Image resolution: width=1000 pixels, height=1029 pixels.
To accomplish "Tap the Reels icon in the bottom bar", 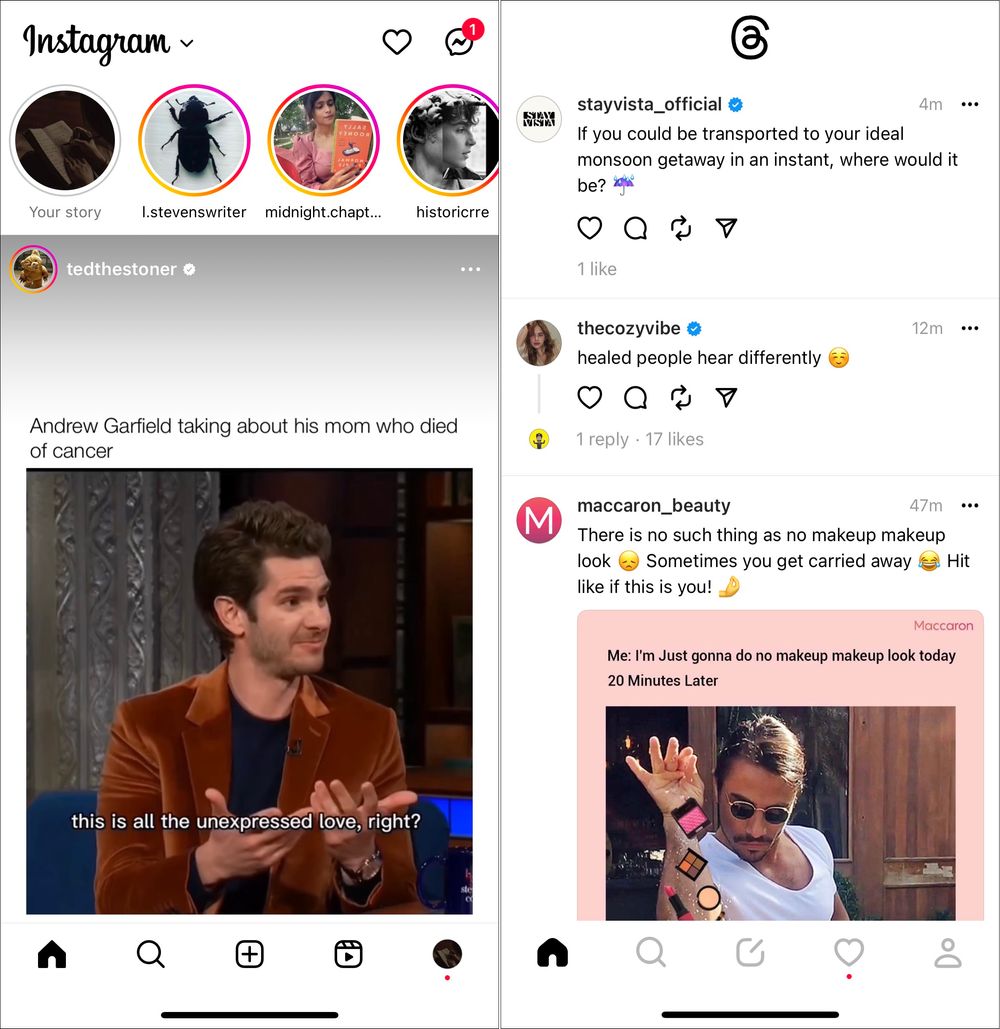I will [x=348, y=954].
